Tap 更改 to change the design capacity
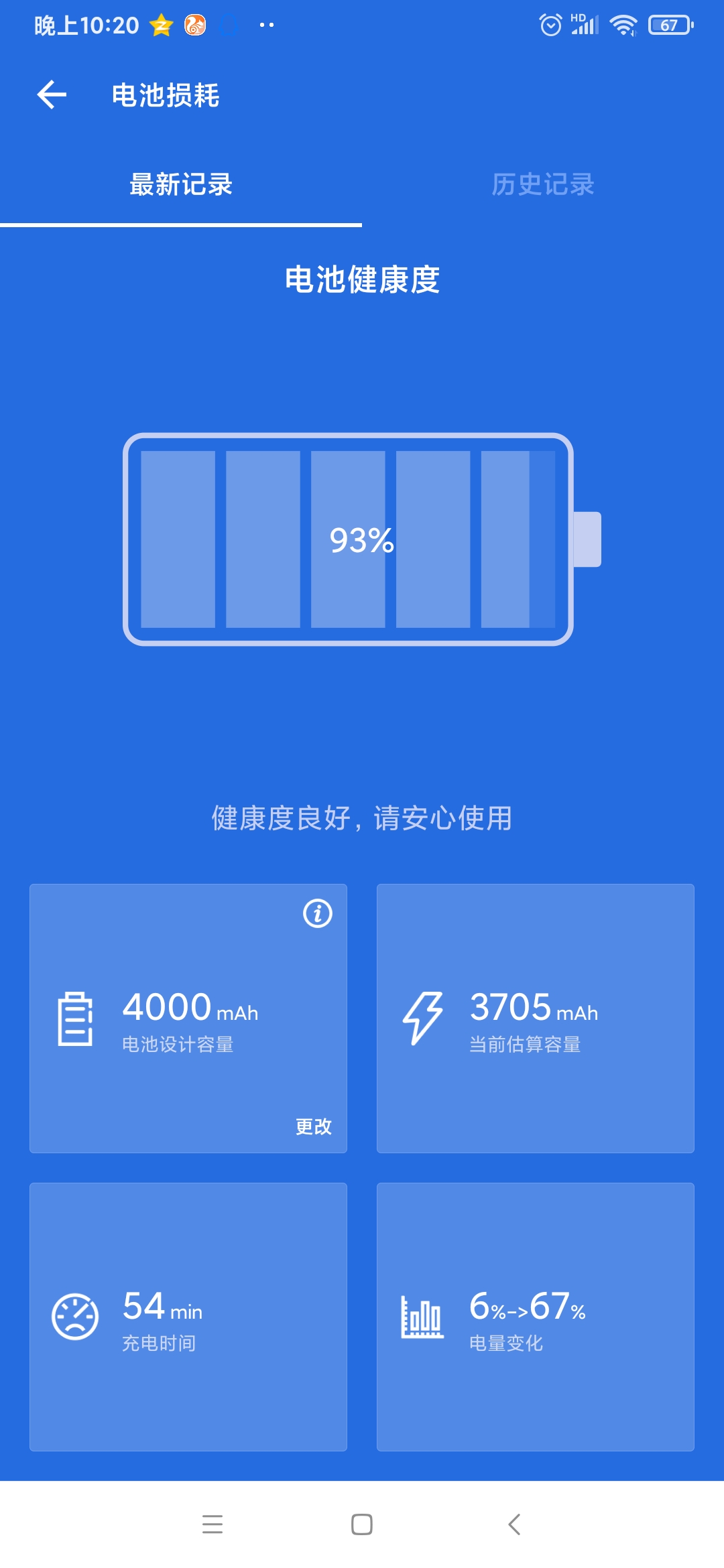This screenshot has height=1568, width=724. tap(314, 1126)
